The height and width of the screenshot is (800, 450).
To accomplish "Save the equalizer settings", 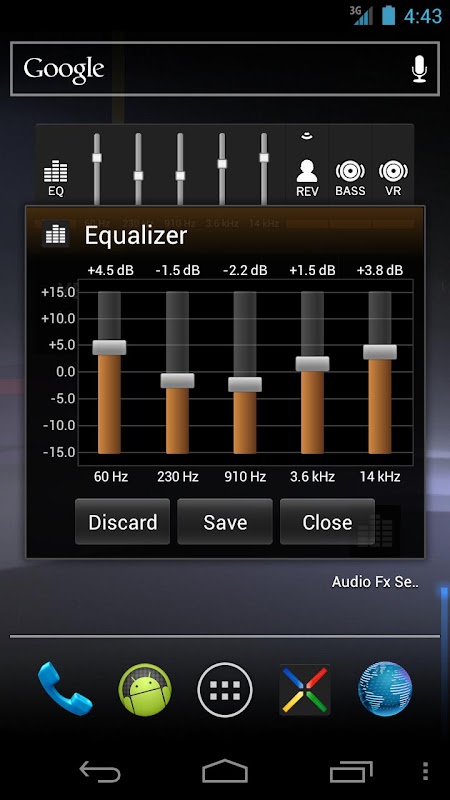I will point(225,521).
